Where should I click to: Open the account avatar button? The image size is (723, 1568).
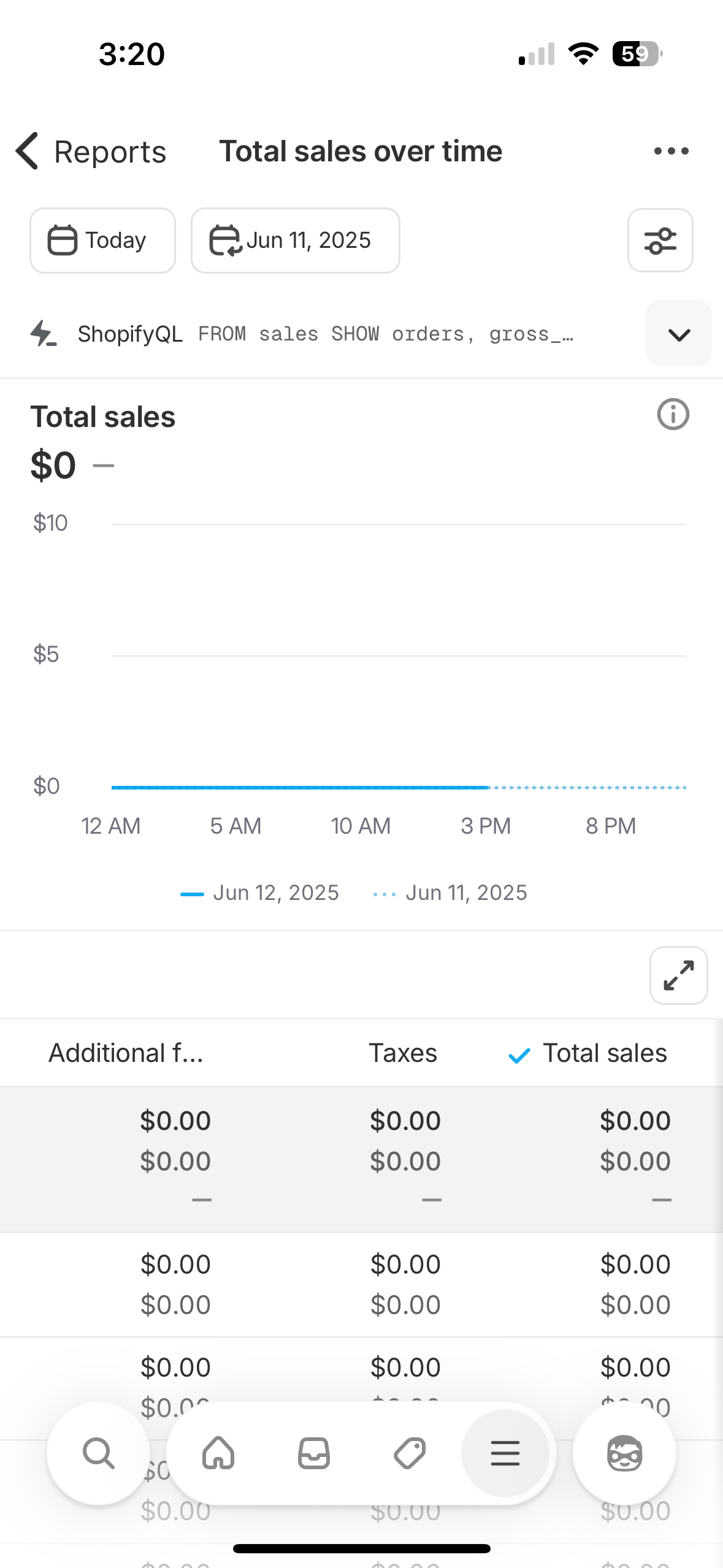tap(624, 1453)
